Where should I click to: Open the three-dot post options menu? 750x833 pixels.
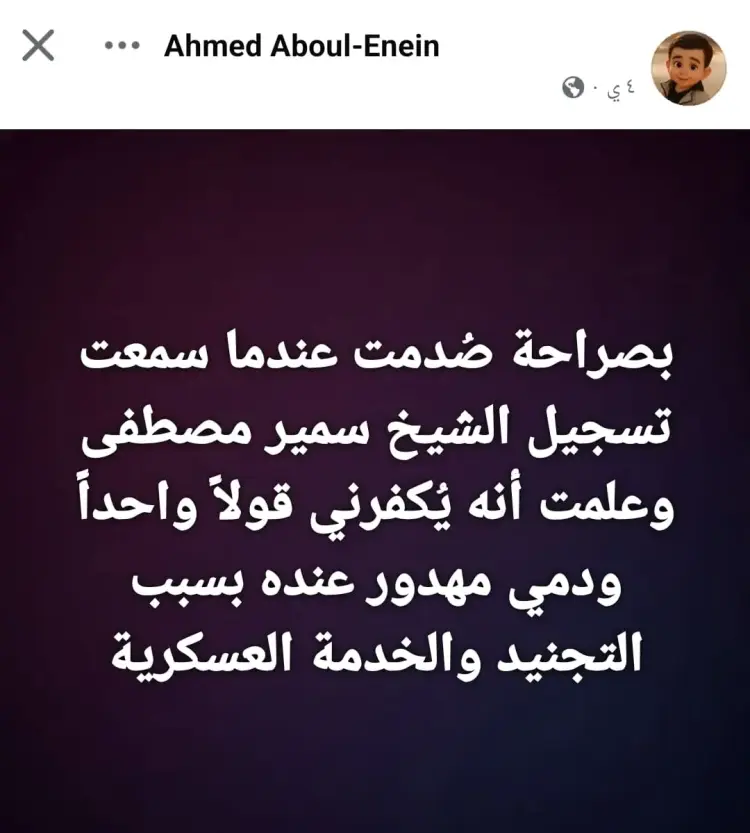(x=121, y=46)
